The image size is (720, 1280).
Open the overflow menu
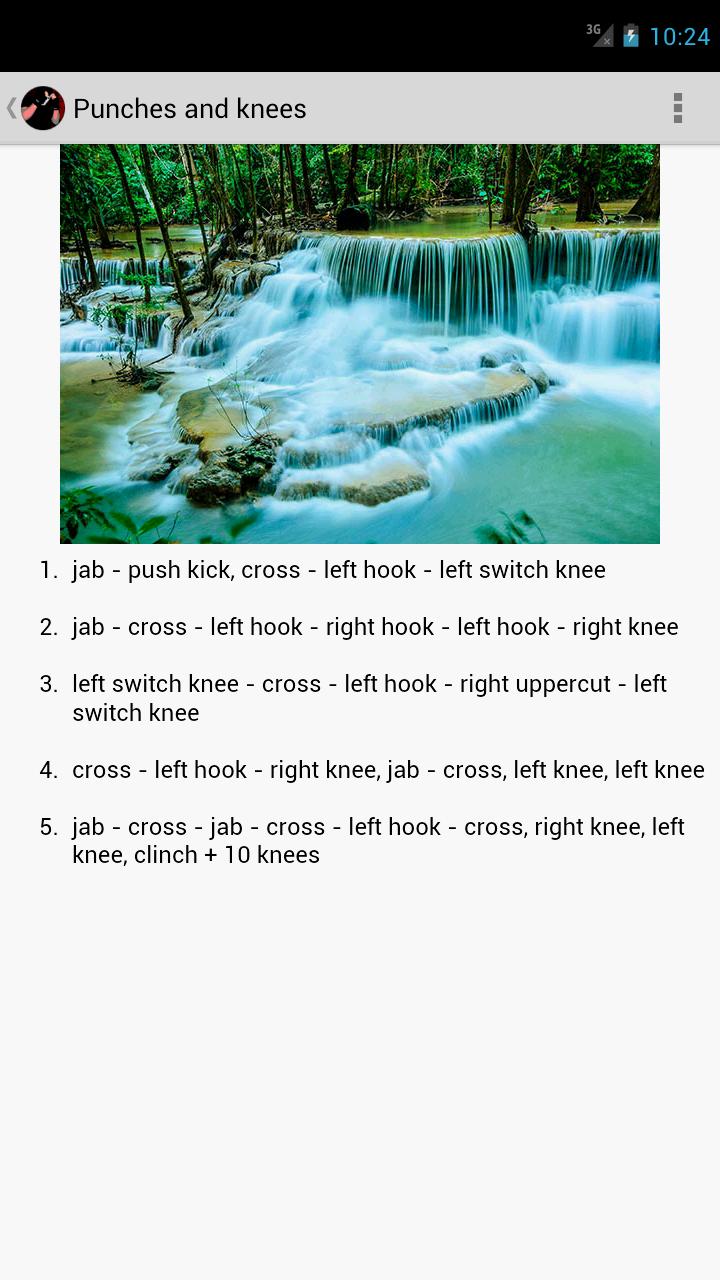pyautogui.click(x=677, y=108)
